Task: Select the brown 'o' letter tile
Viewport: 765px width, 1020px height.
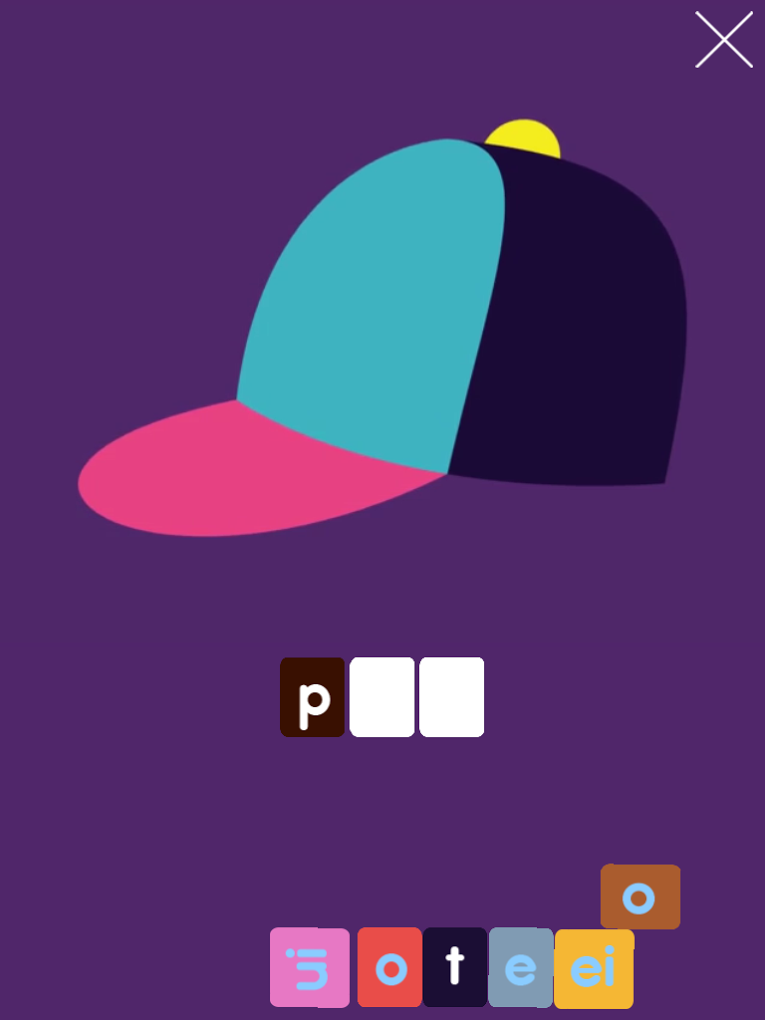Action: coord(640,897)
